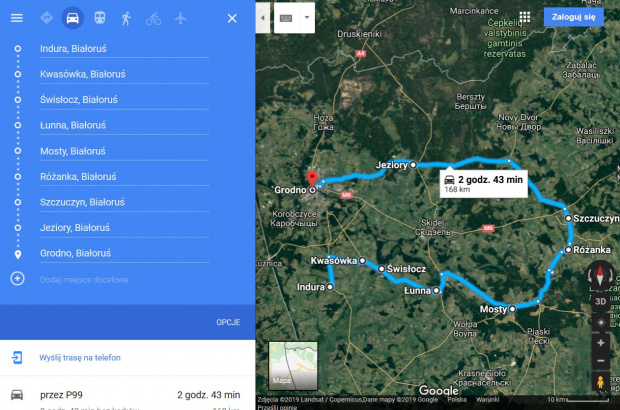Image resolution: width=620 pixels, height=410 pixels.
Task: Switch to public transit mode
Action: click(x=100, y=18)
